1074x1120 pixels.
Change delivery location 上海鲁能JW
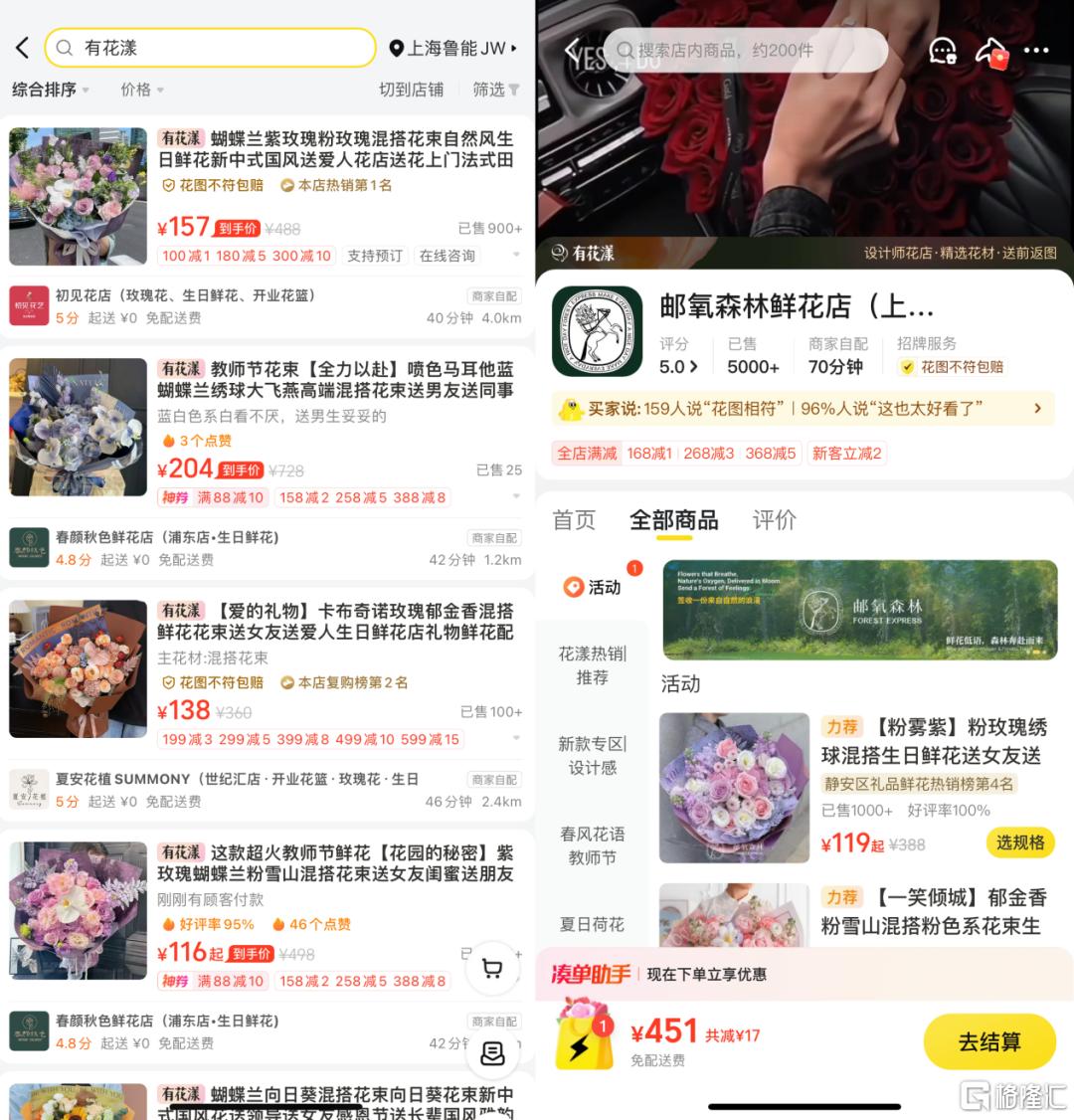453,48
